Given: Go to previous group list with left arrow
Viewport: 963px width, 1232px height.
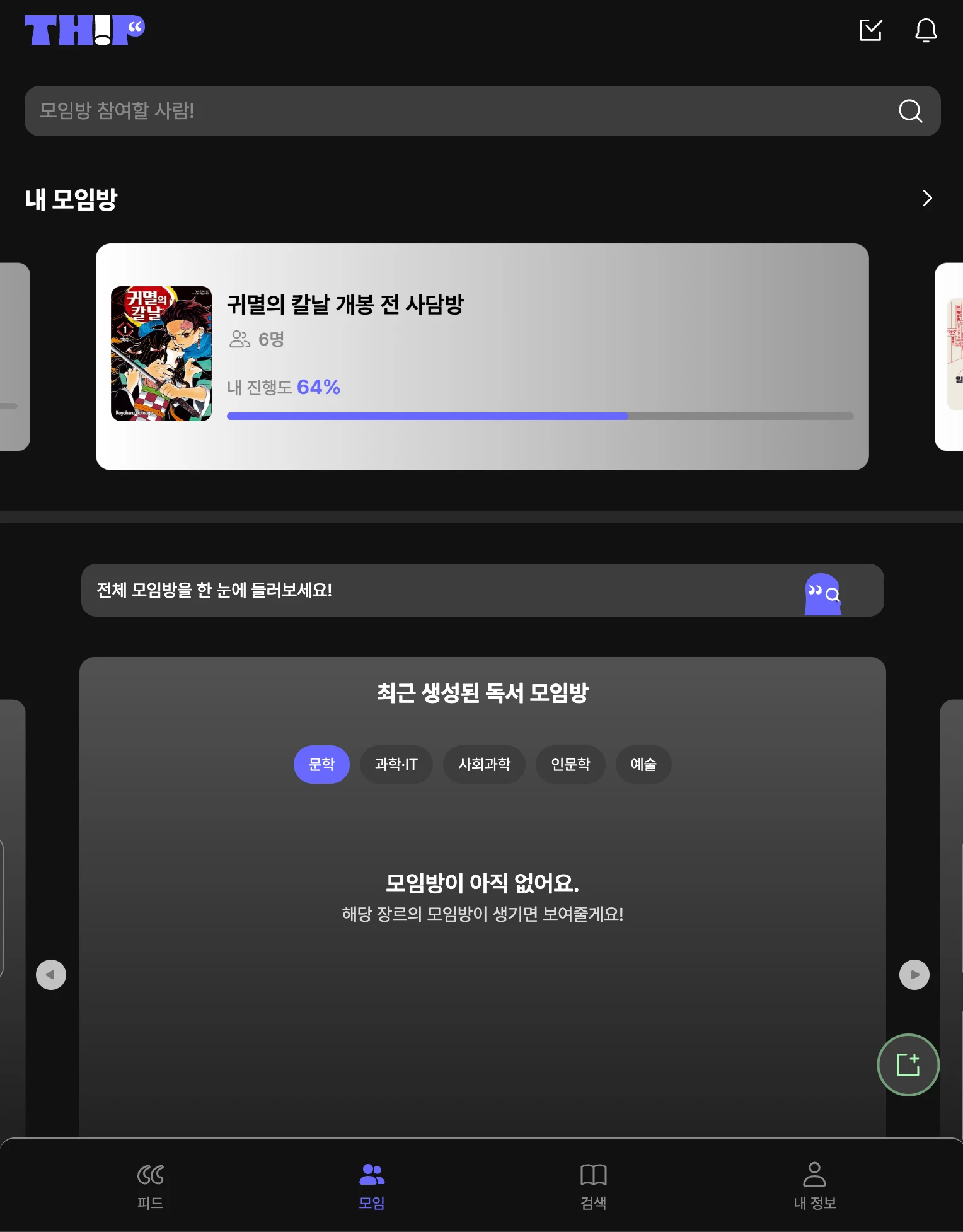Looking at the screenshot, I should pyautogui.click(x=51, y=975).
